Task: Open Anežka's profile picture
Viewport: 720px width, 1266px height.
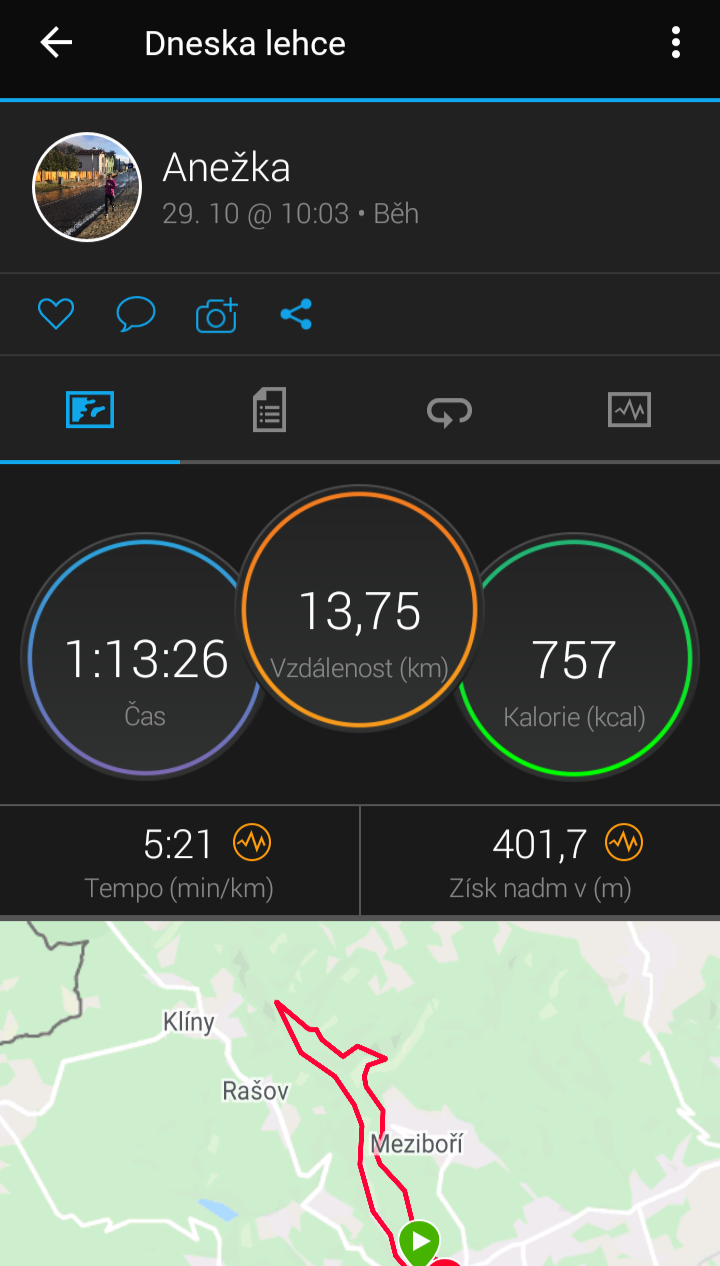Action: 87,187
